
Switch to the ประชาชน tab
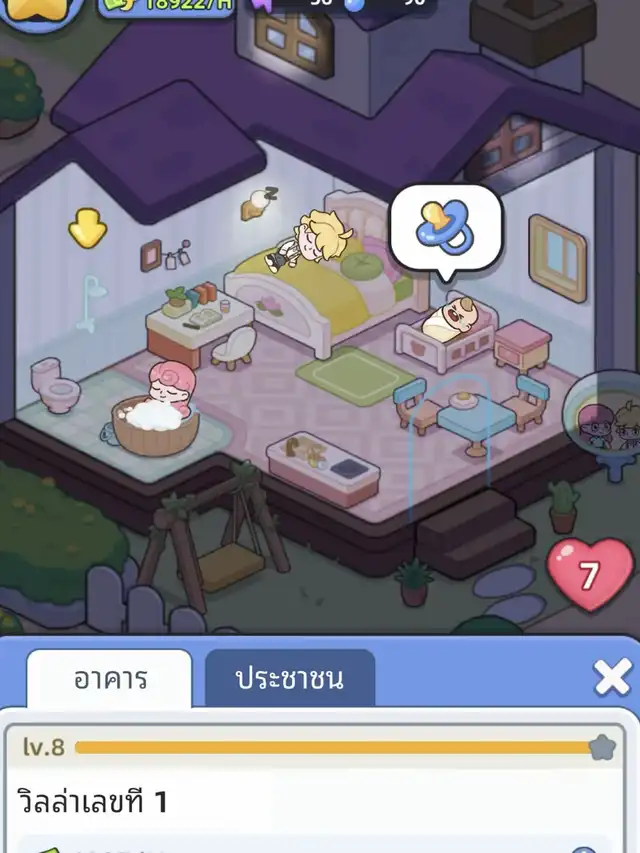tap(289, 679)
